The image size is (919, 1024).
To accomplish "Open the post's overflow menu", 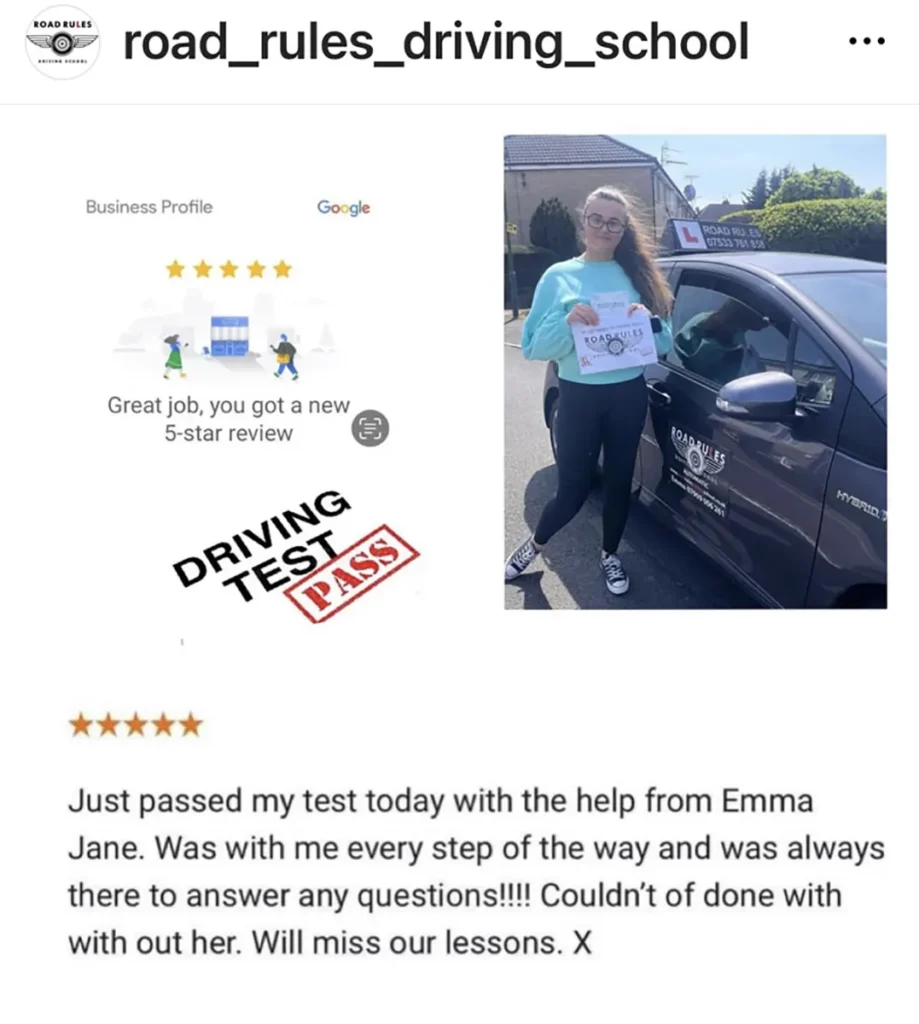I will 866,42.
